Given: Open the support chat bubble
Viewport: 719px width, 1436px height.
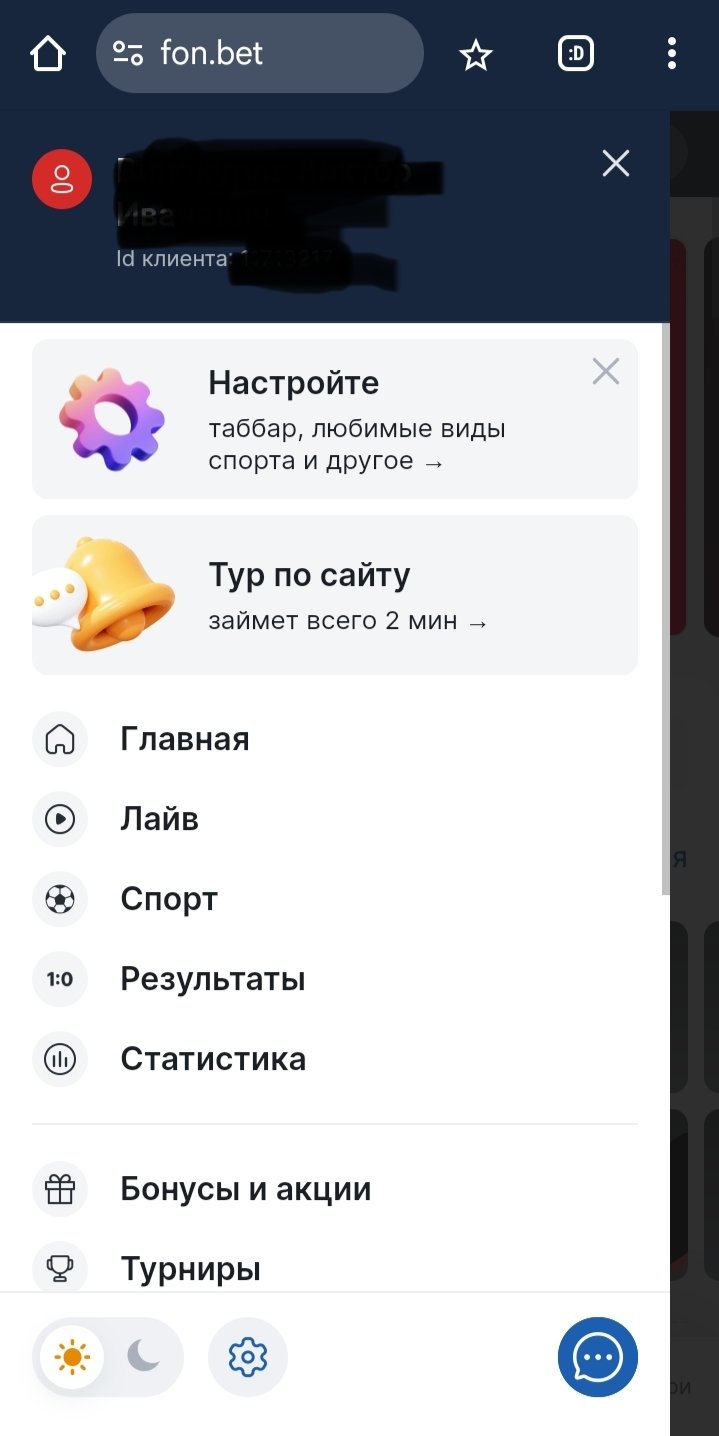Looking at the screenshot, I should tap(598, 1357).
